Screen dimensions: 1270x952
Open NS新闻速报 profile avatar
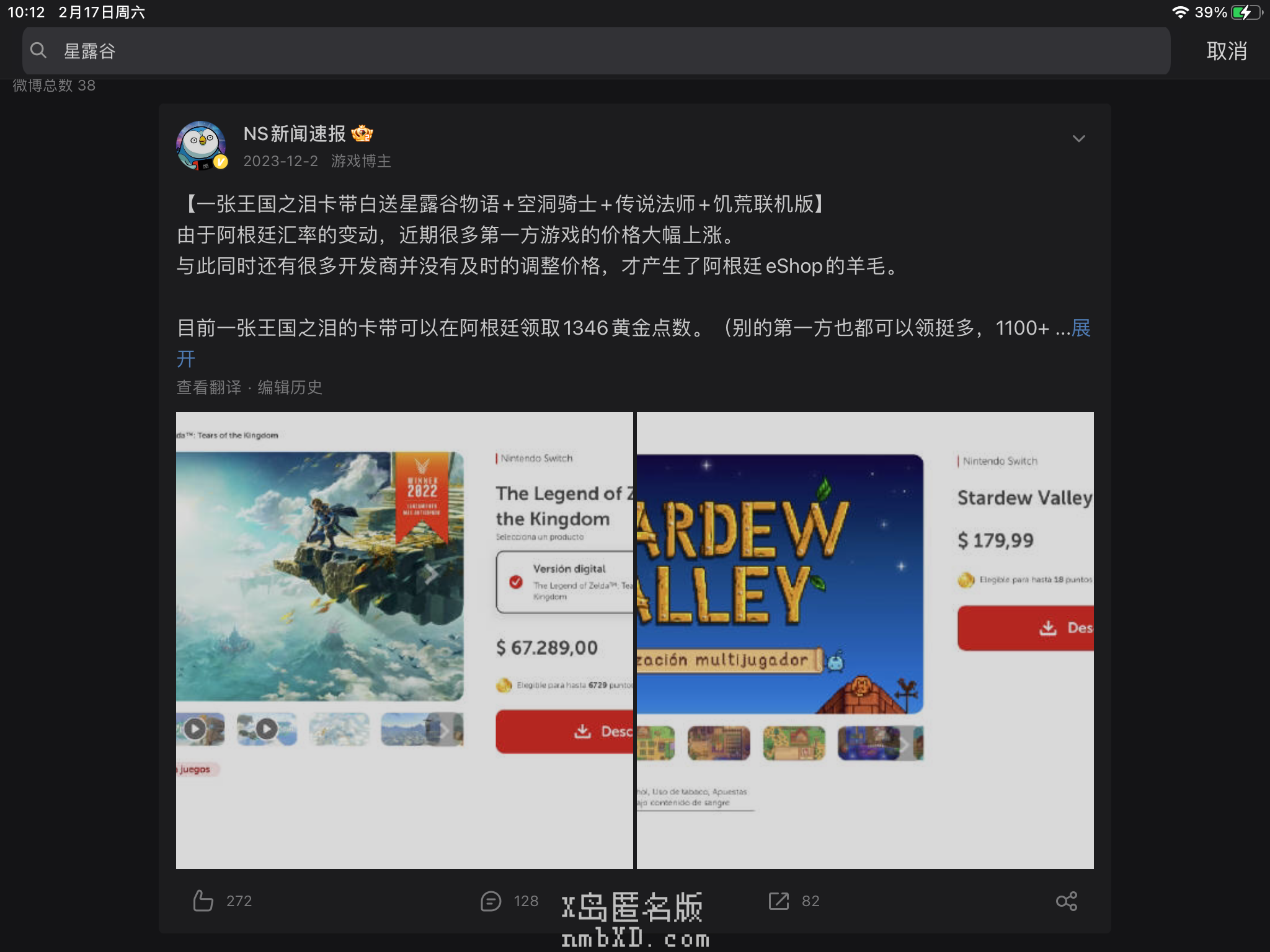tap(201, 146)
